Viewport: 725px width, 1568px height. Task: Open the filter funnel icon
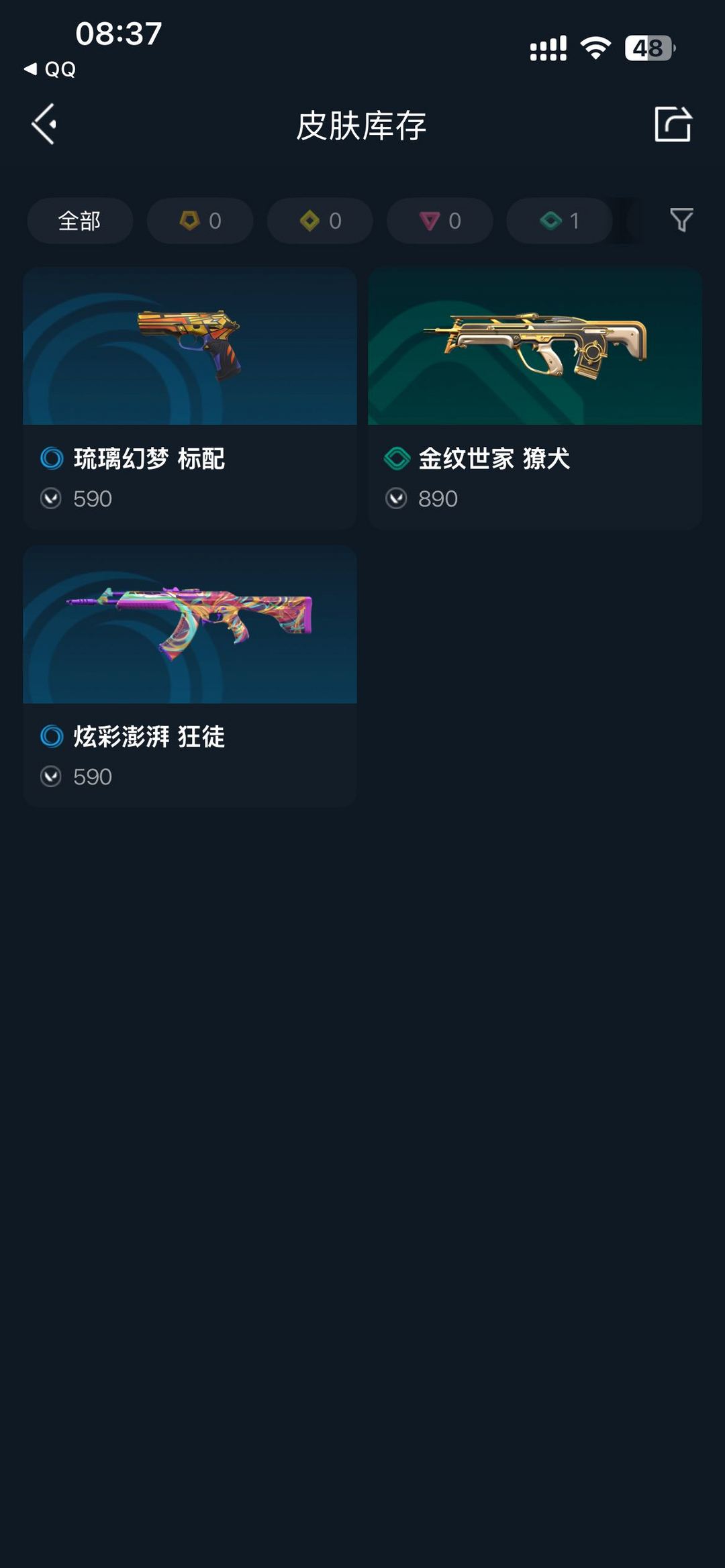pos(680,221)
